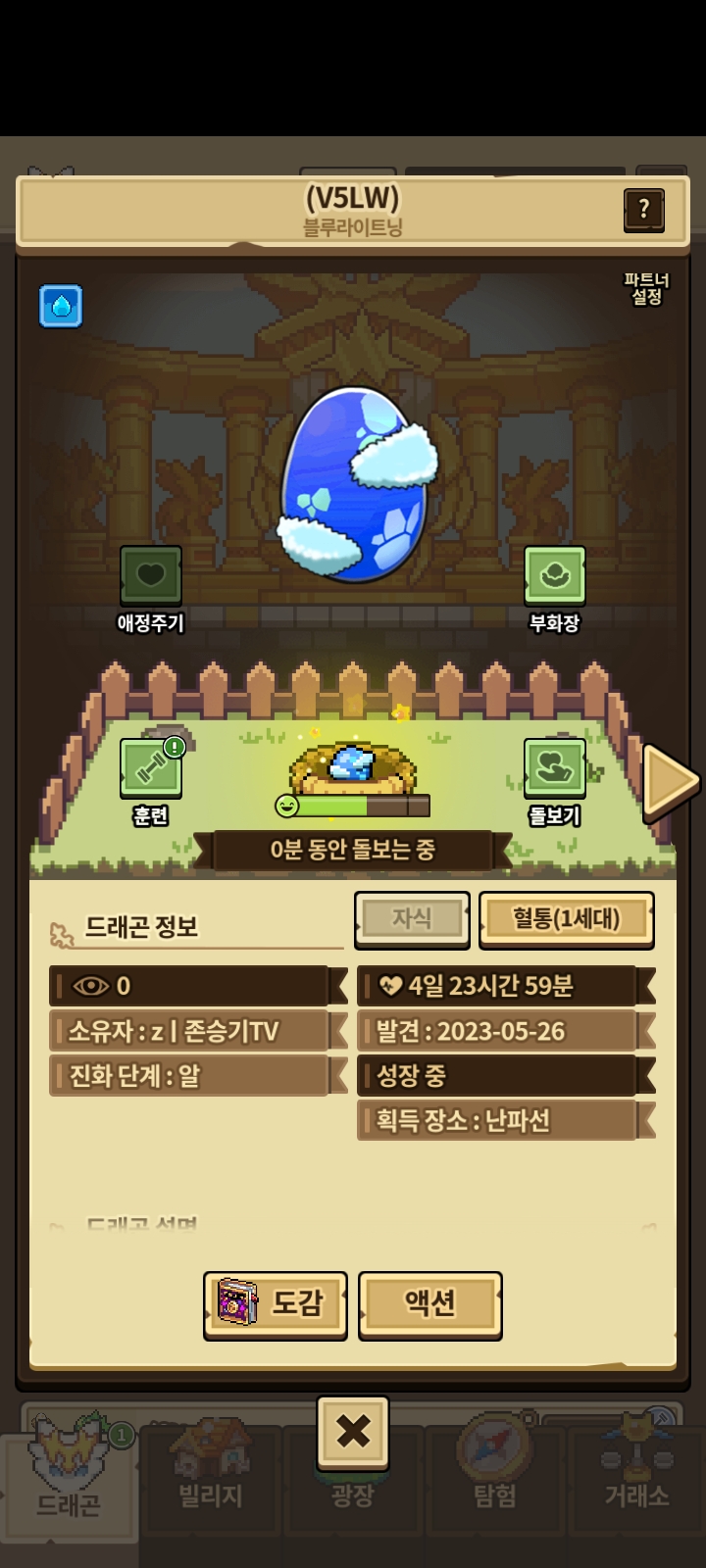Tap the 액션 action button

[429, 1303]
